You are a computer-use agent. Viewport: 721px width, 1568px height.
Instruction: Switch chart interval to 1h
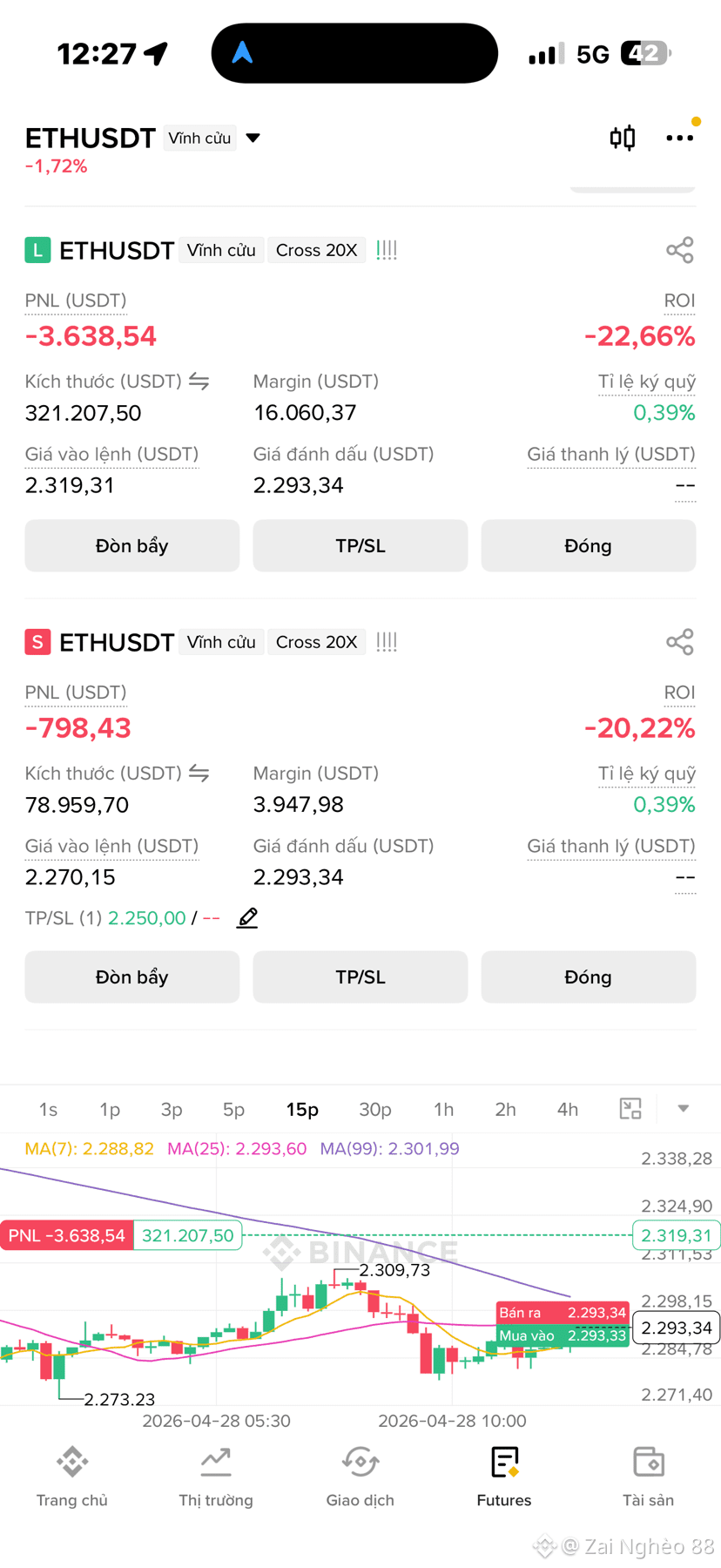(x=443, y=1109)
